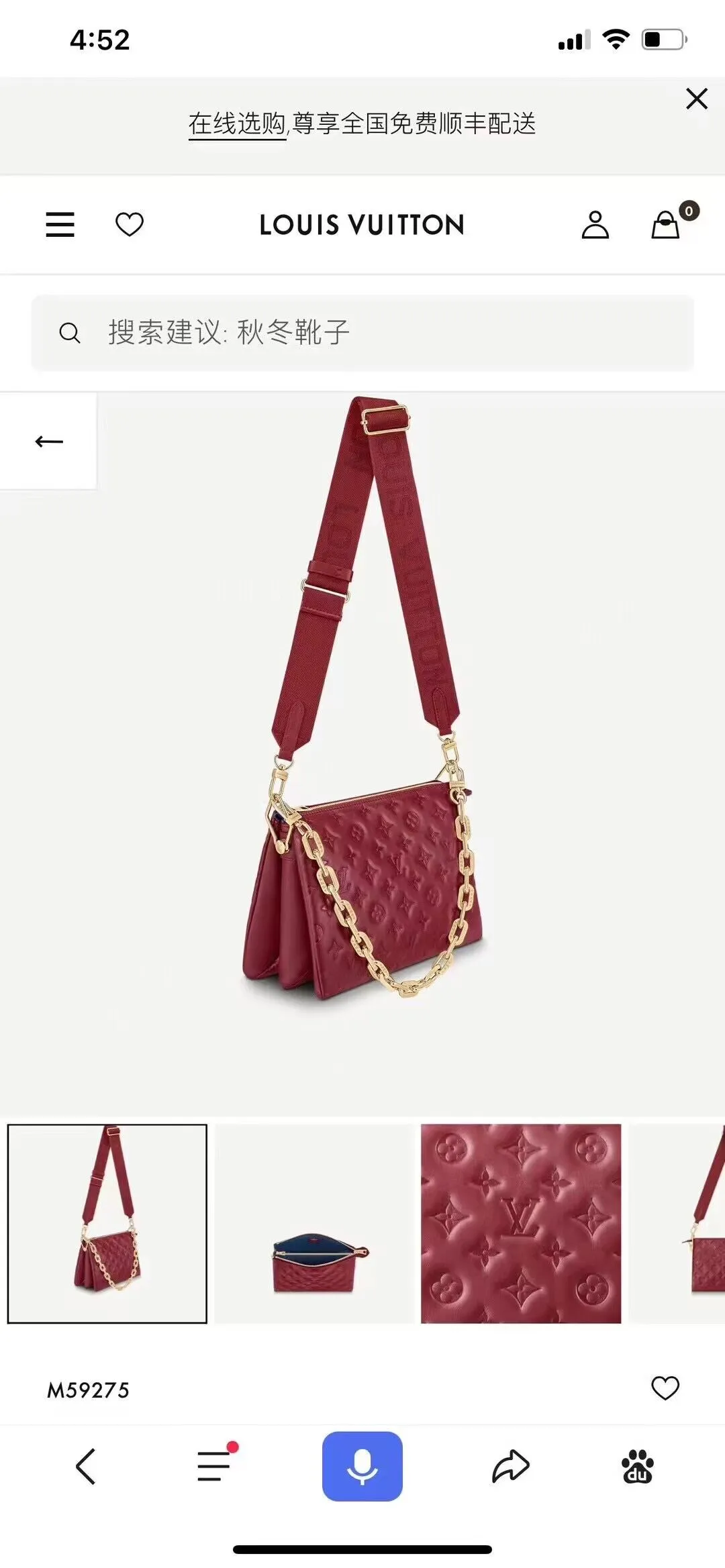Open the 在线选购 link
The image size is (725, 1568).
click(x=237, y=124)
